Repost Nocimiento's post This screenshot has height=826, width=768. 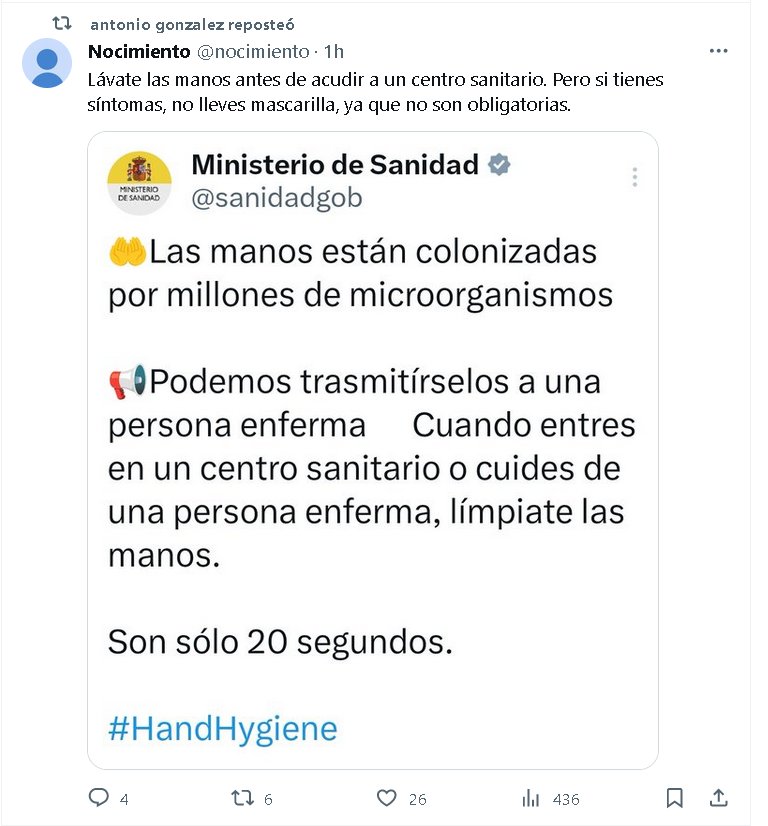pyautogui.click(x=243, y=798)
